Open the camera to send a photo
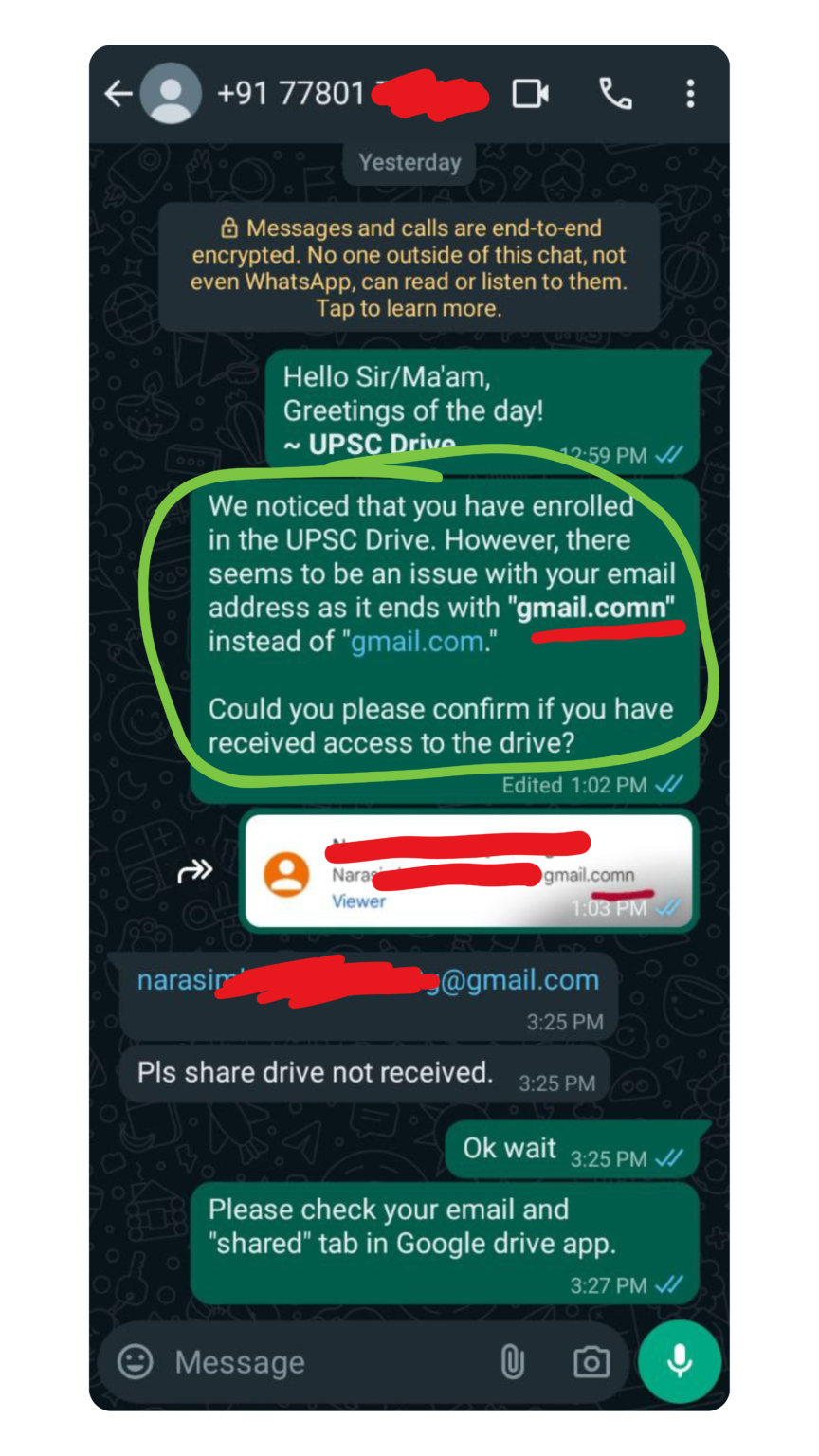This screenshot has width=819, height=1456. [591, 1361]
